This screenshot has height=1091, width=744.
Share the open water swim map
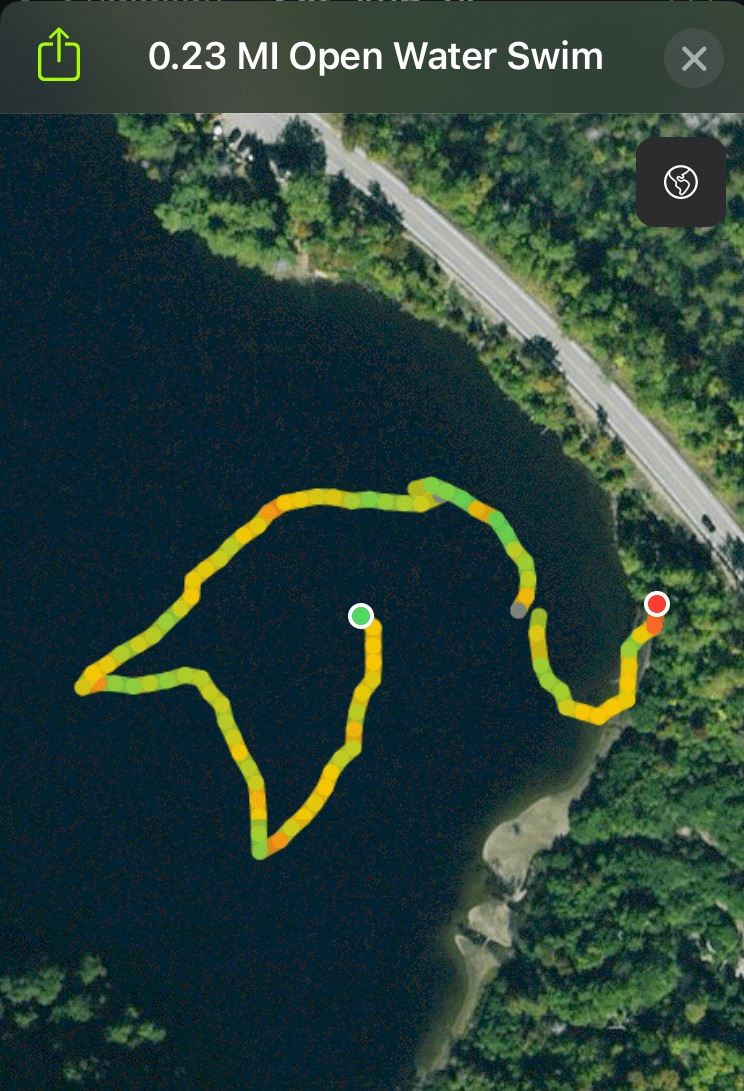(59, 55)
